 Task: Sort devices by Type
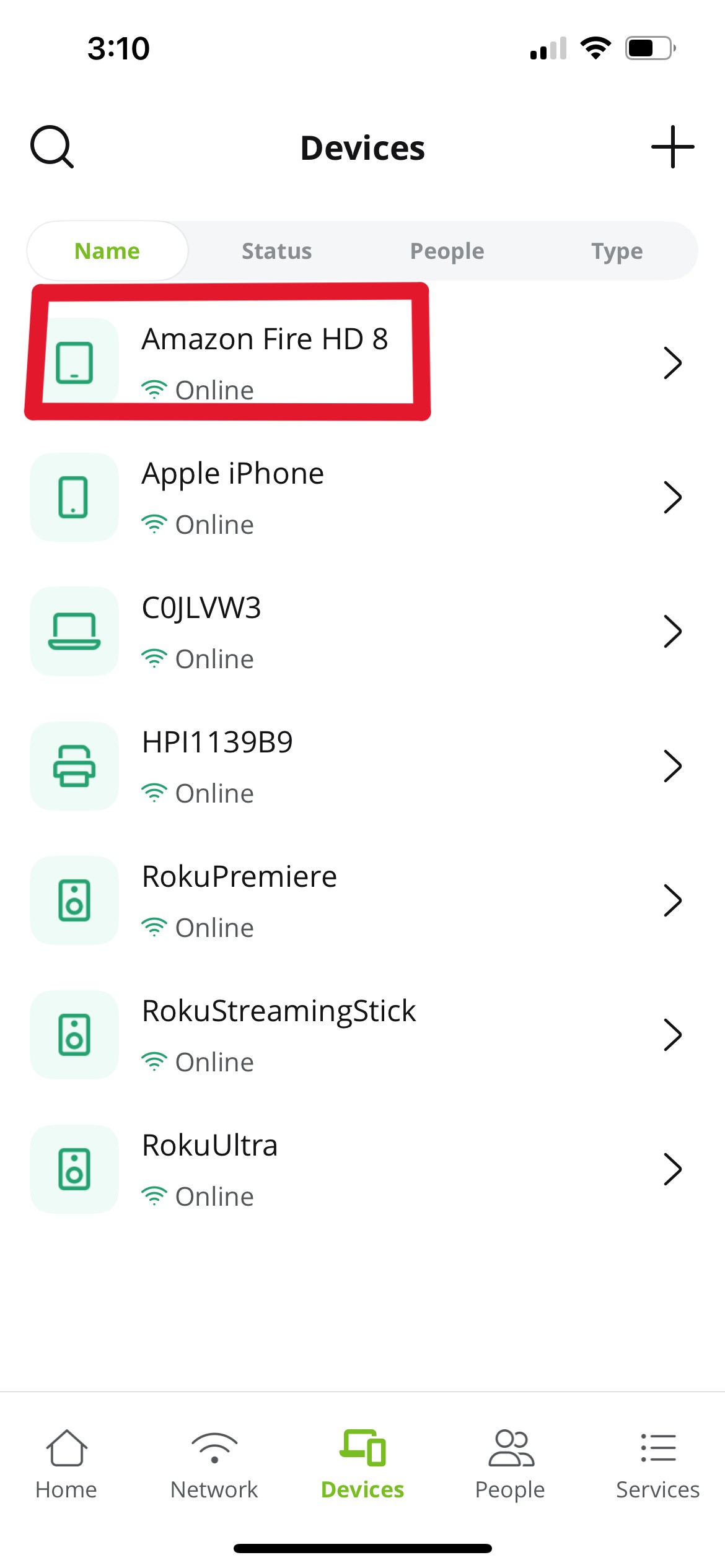[x=617, y=251]
